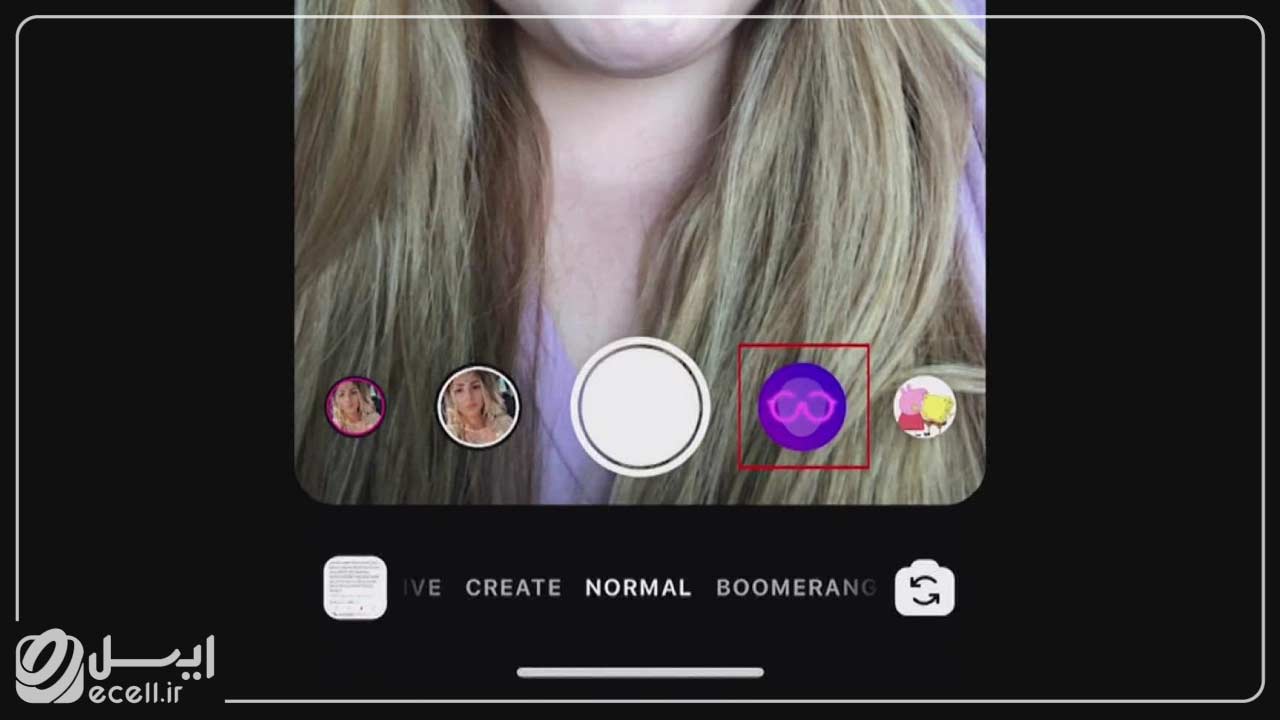Open the gallery thumbnail
The height and width of the screenshot is (720, 1280).
click(355, 587)
